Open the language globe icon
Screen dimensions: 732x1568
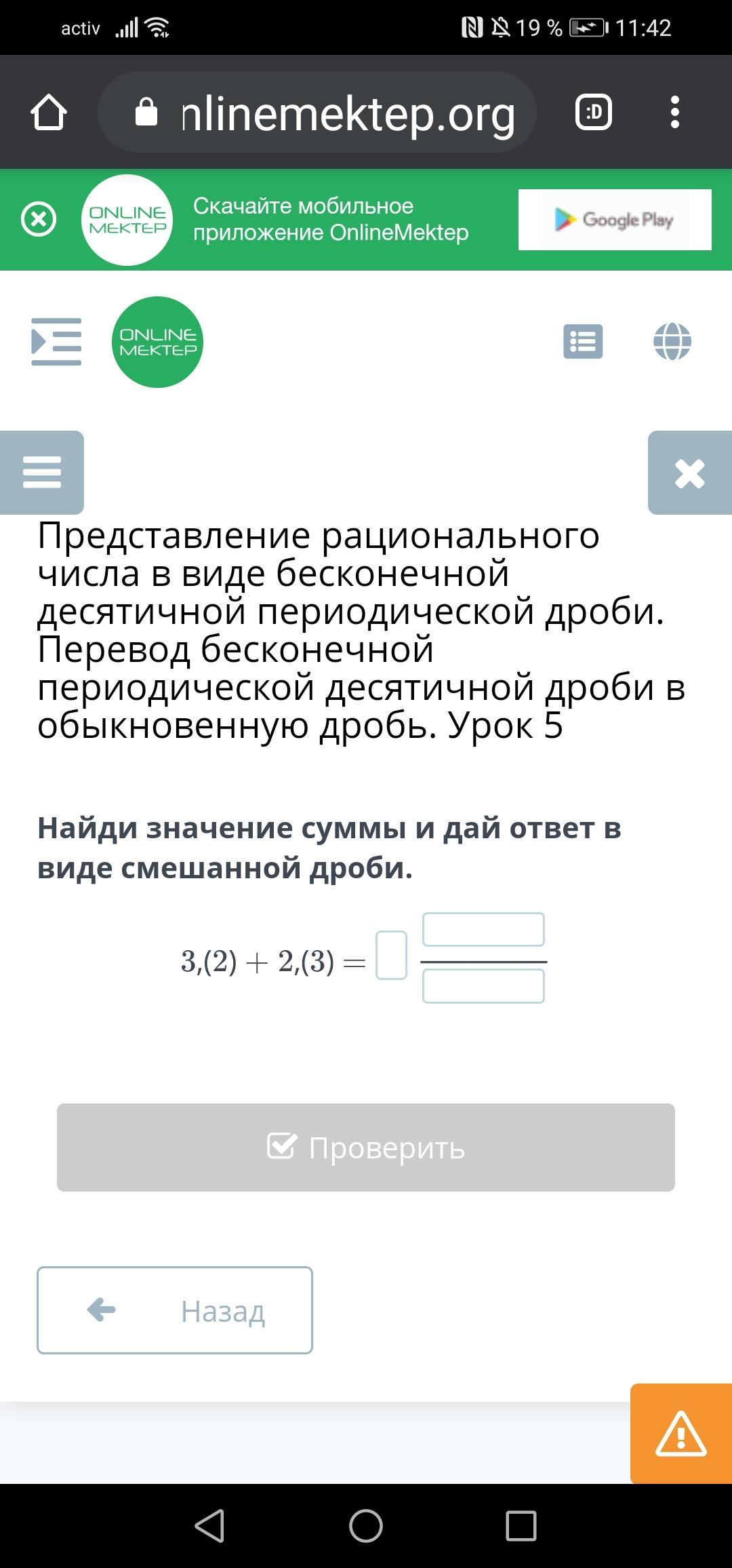pyautogui.click(x=672, y=341)
